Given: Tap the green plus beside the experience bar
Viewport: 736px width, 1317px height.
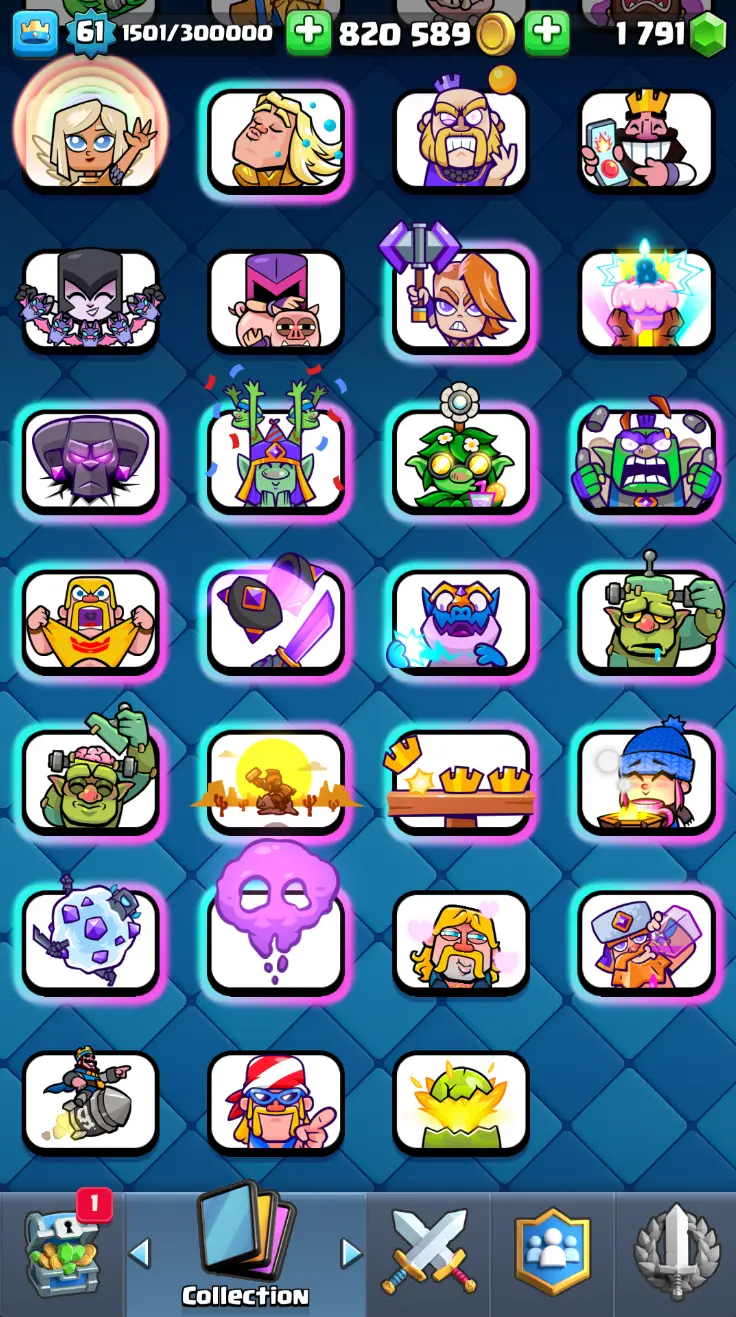Looking at the screenshot, I should click(x=308, y=33).
